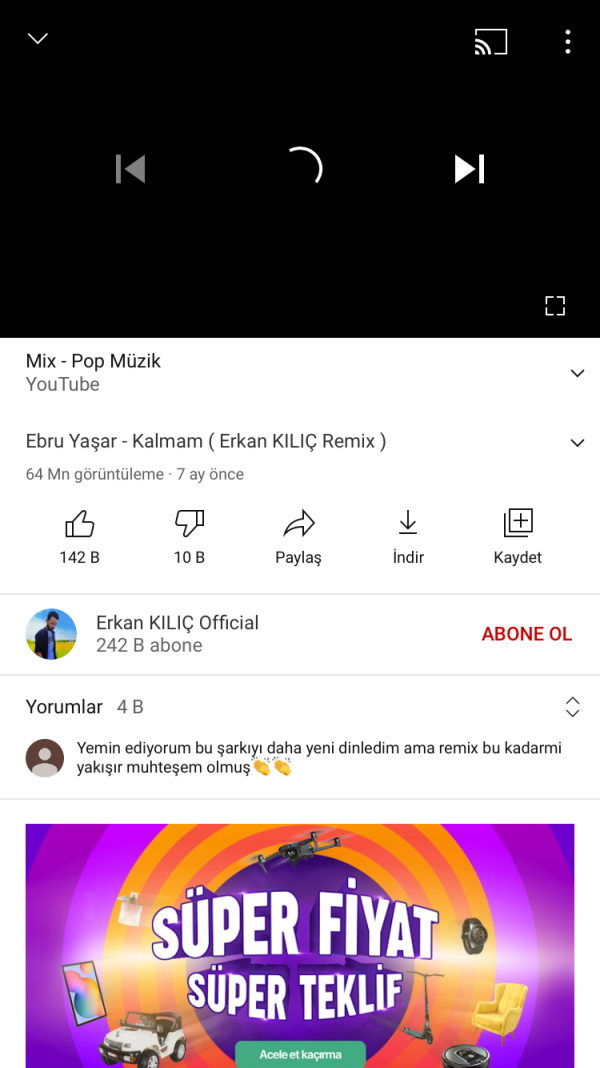
Task: Expand the video description for Kalmam remix
Action: coord(577,443)
